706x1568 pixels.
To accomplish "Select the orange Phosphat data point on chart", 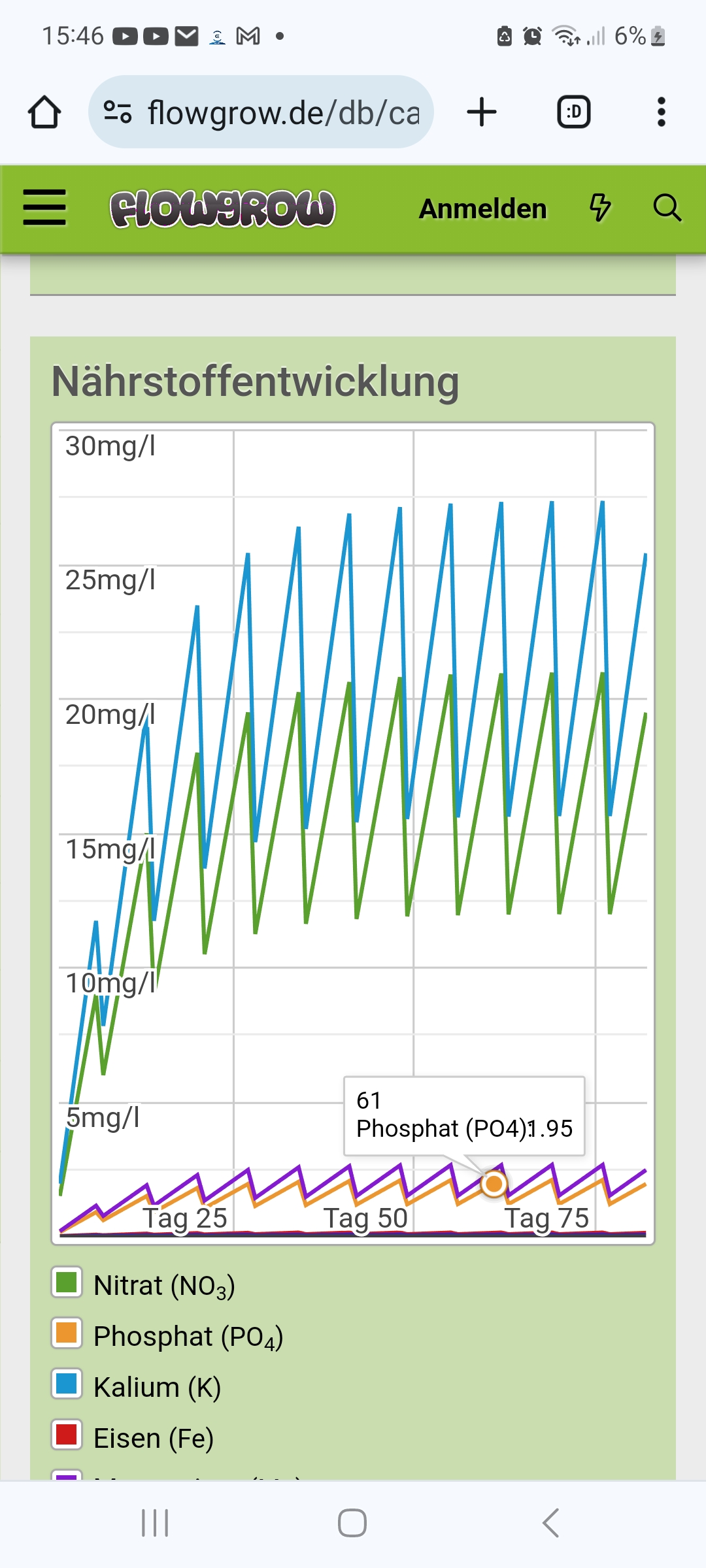I will pyautogui.click(x=494, y=1183).
